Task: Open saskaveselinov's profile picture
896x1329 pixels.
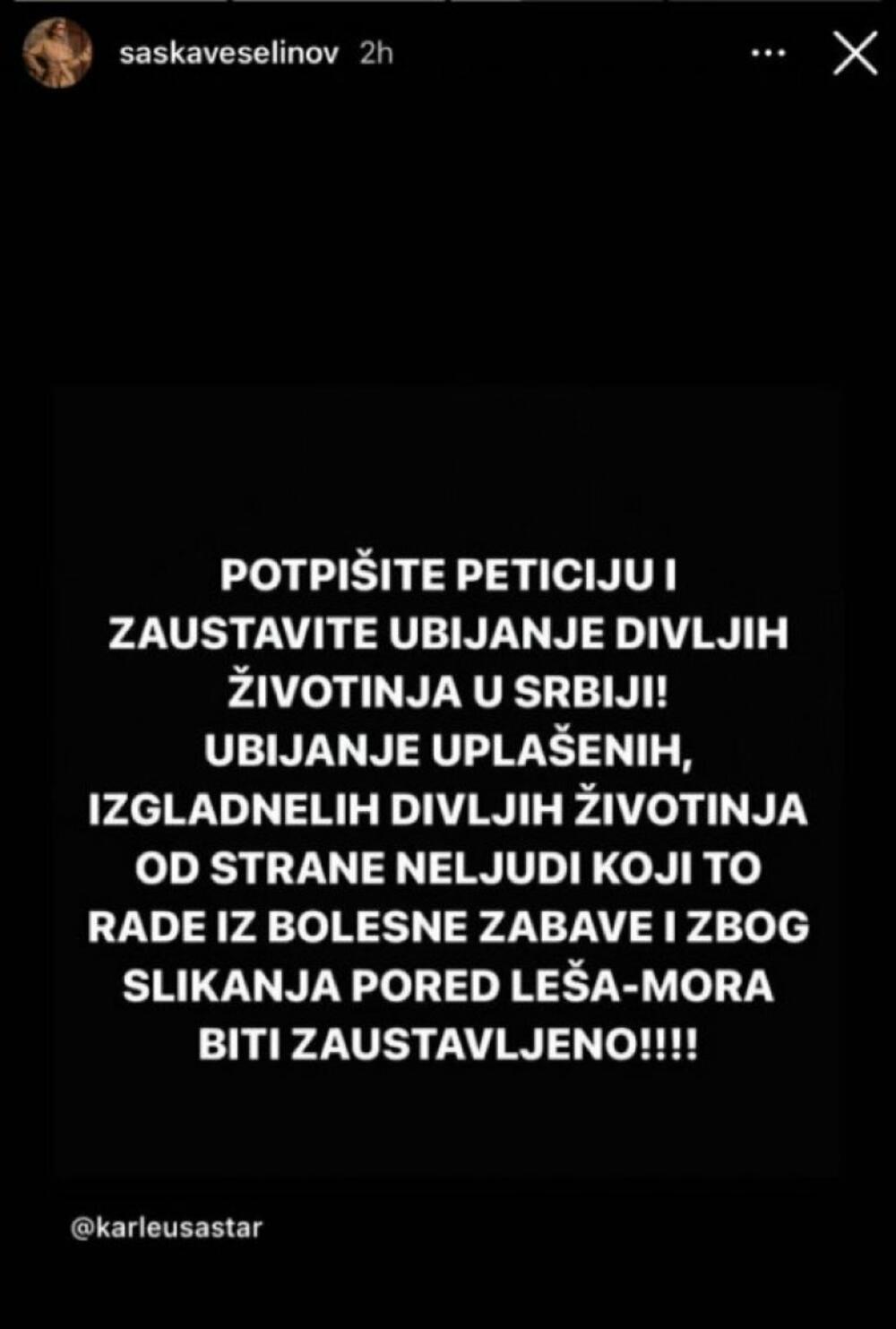Action: coord(56,53)
